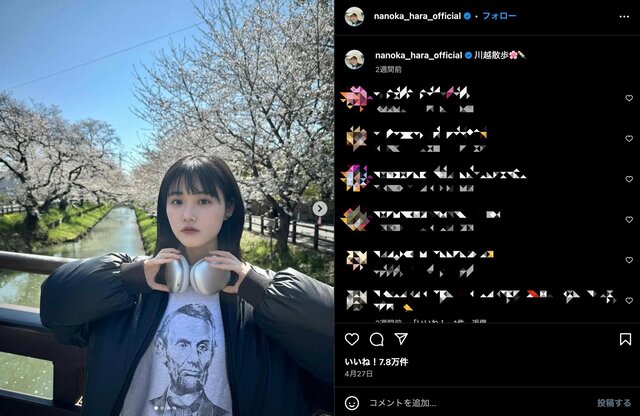Like this post with the heart icon
Image resolution: width=640 pixels, height=416 pixels.
[x=352, y=340]
